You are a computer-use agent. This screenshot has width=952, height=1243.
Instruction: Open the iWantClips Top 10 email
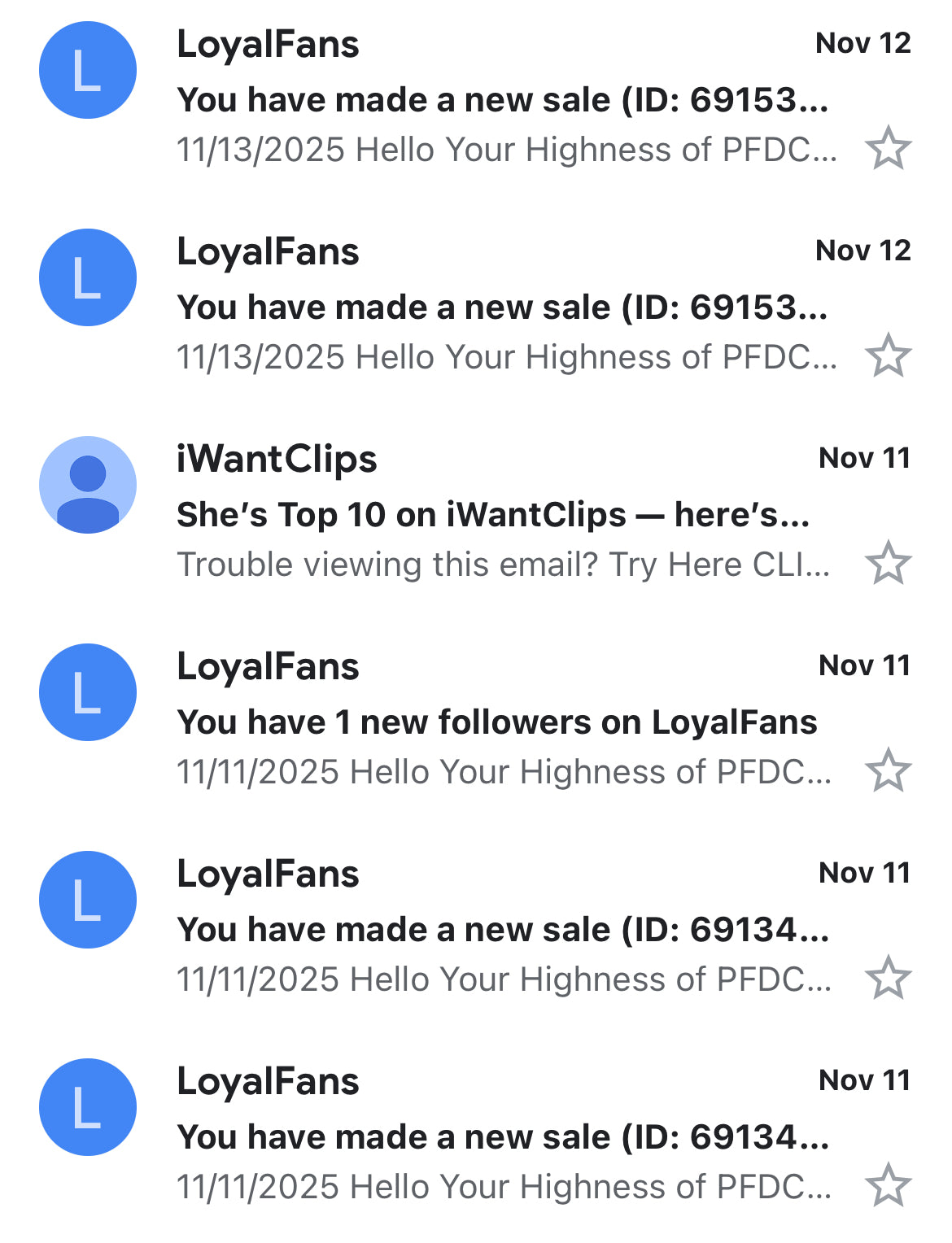(492, 515)
